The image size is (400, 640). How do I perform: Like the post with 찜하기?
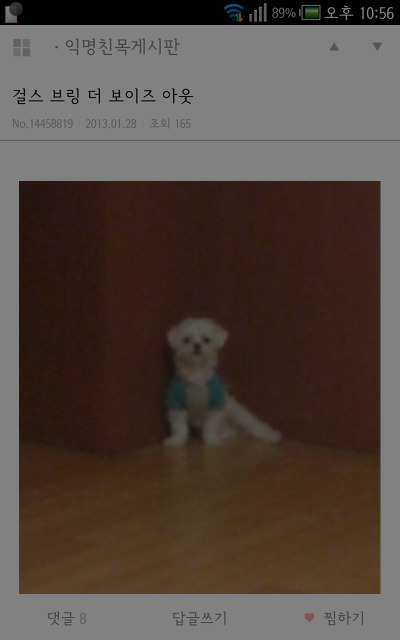pos(335,618)
